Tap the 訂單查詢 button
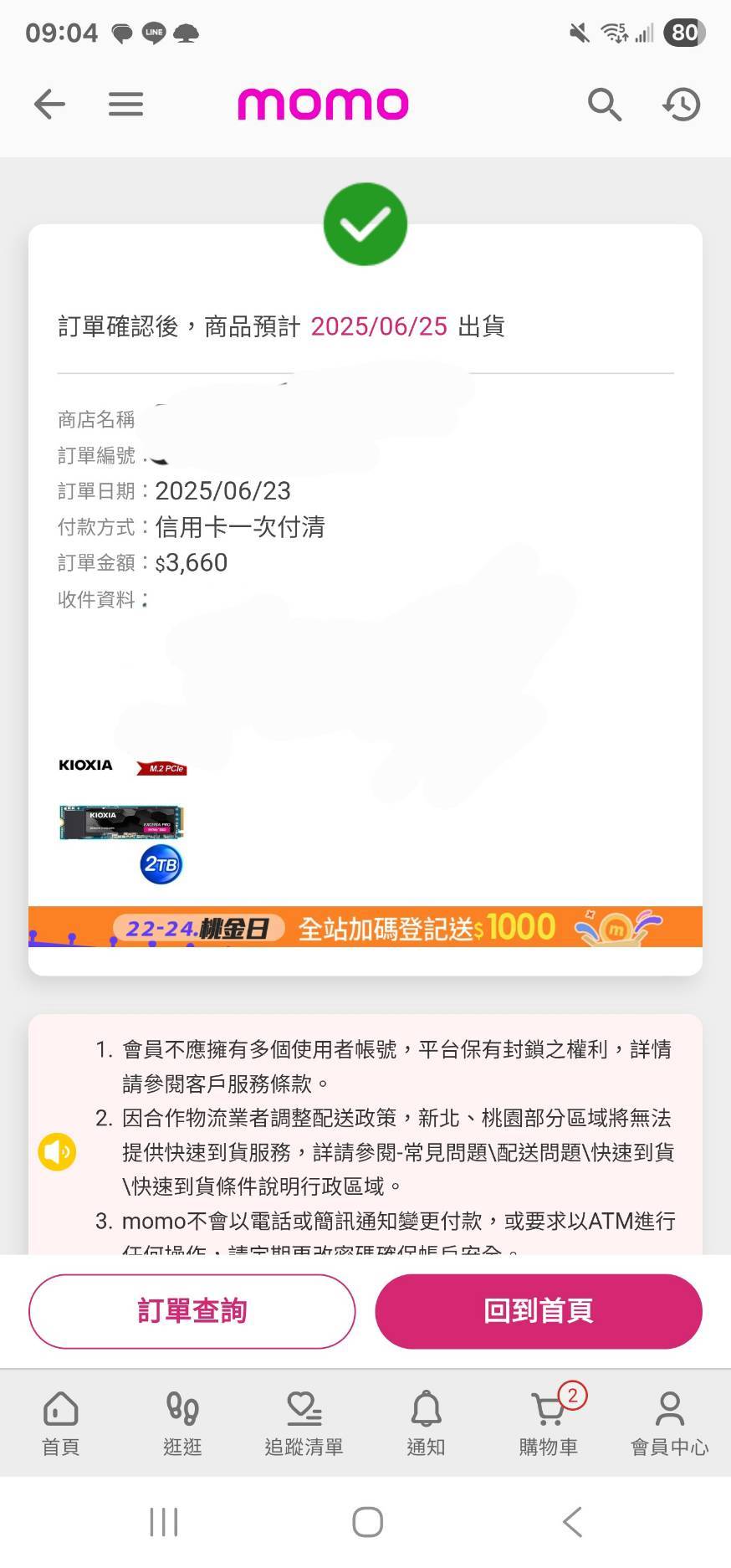This screenshot has height=1568, width=731. click(x=192, y=1311)
